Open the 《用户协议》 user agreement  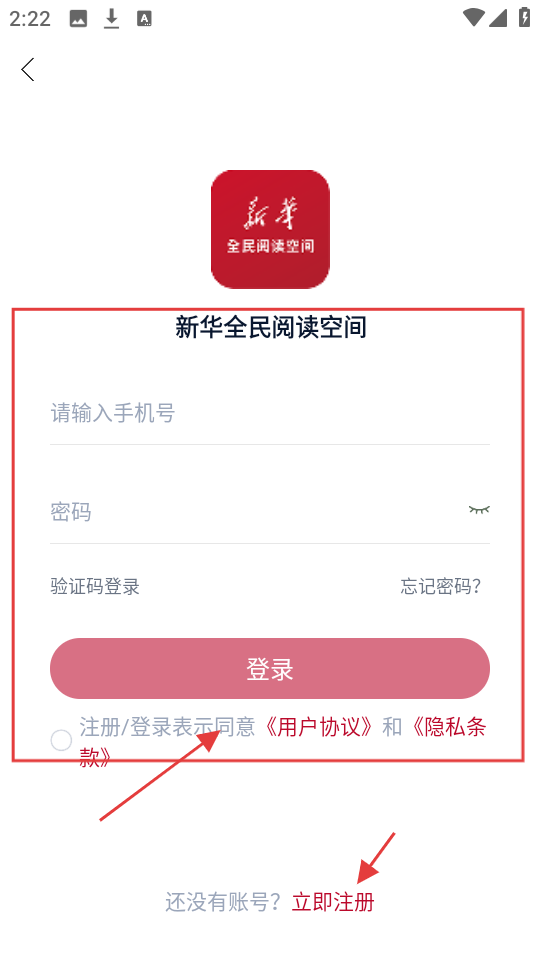click(x=318, y=727)
